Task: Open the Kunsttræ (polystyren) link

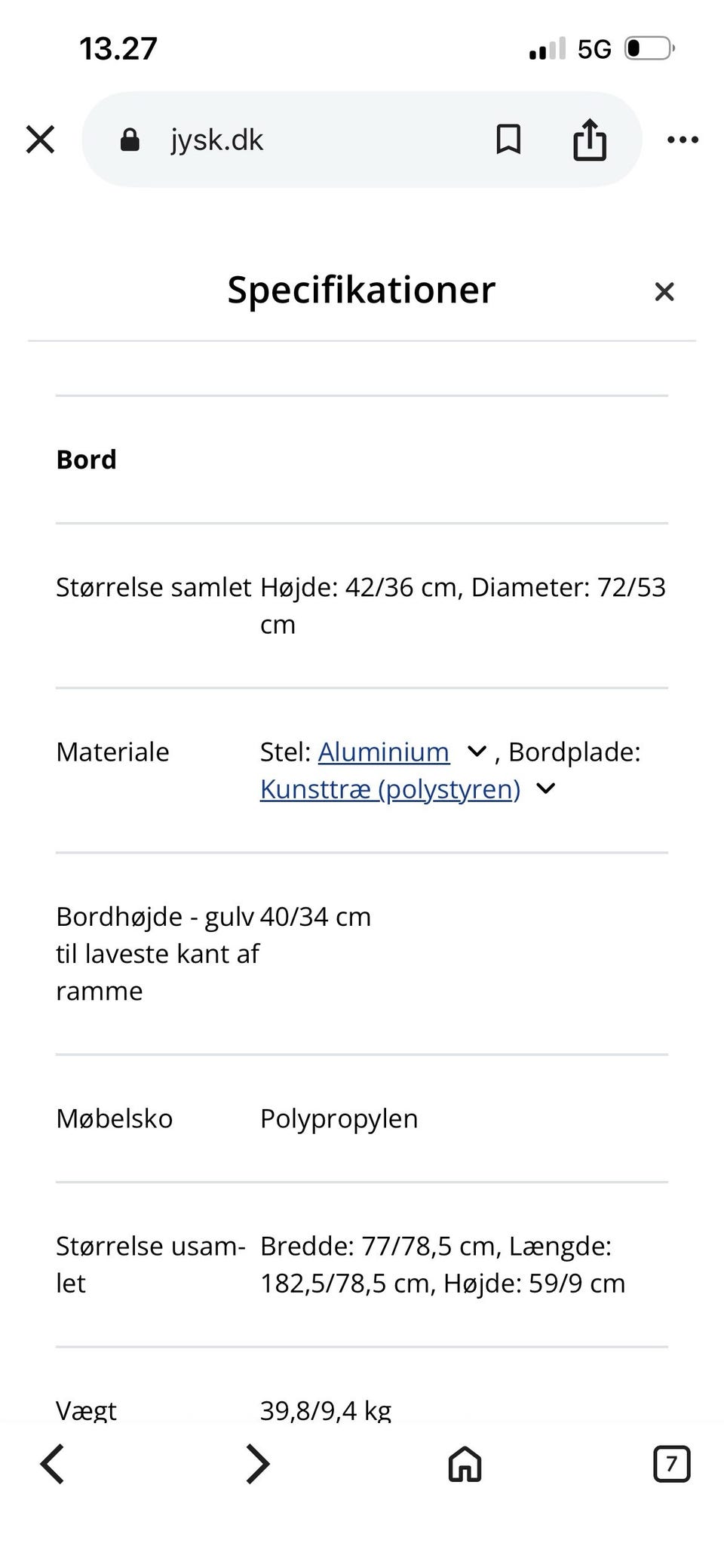Action: point(391,789)
